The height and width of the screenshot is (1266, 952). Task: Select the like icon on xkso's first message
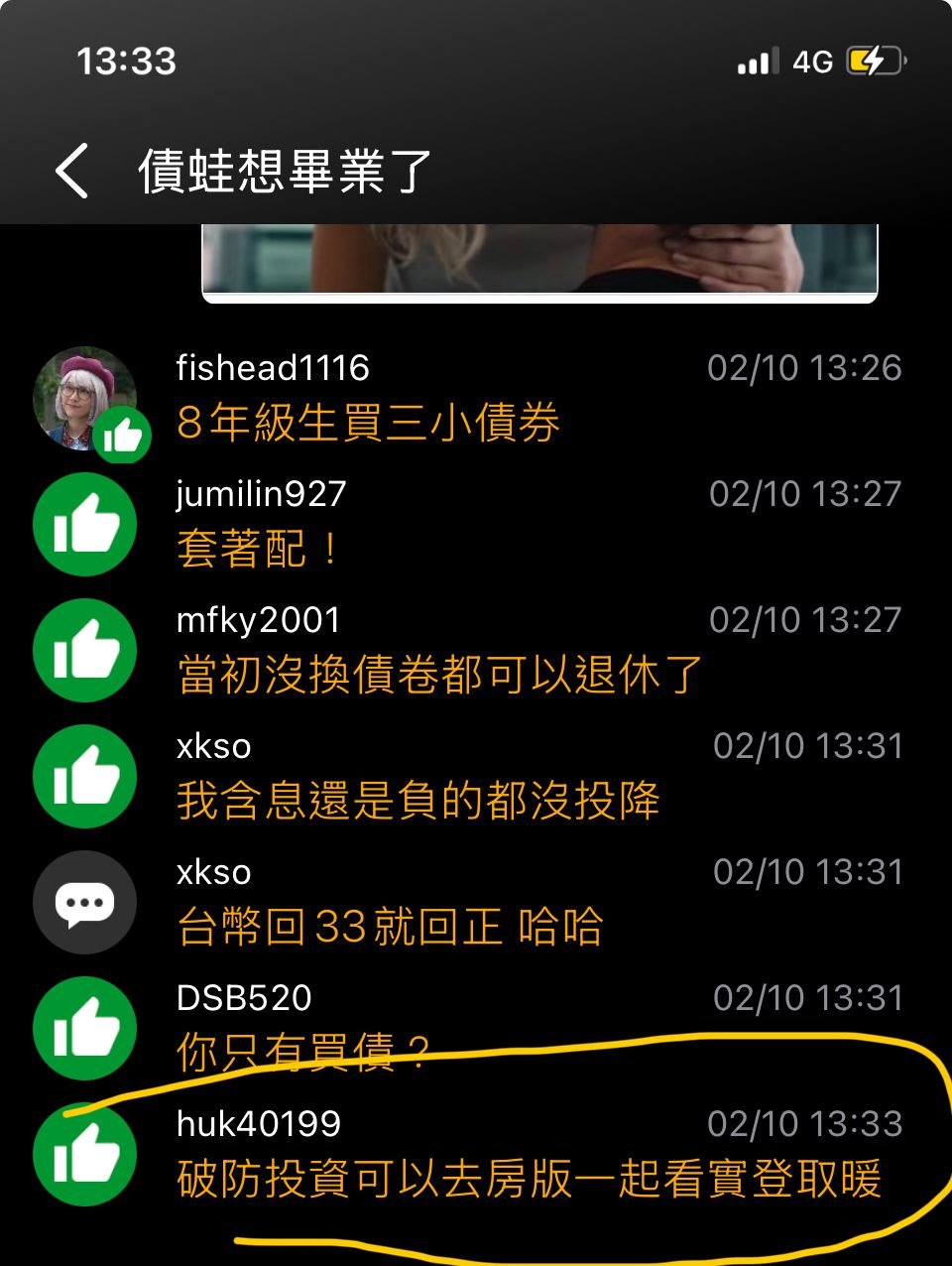pyautogui.click(x=84, y=777)
